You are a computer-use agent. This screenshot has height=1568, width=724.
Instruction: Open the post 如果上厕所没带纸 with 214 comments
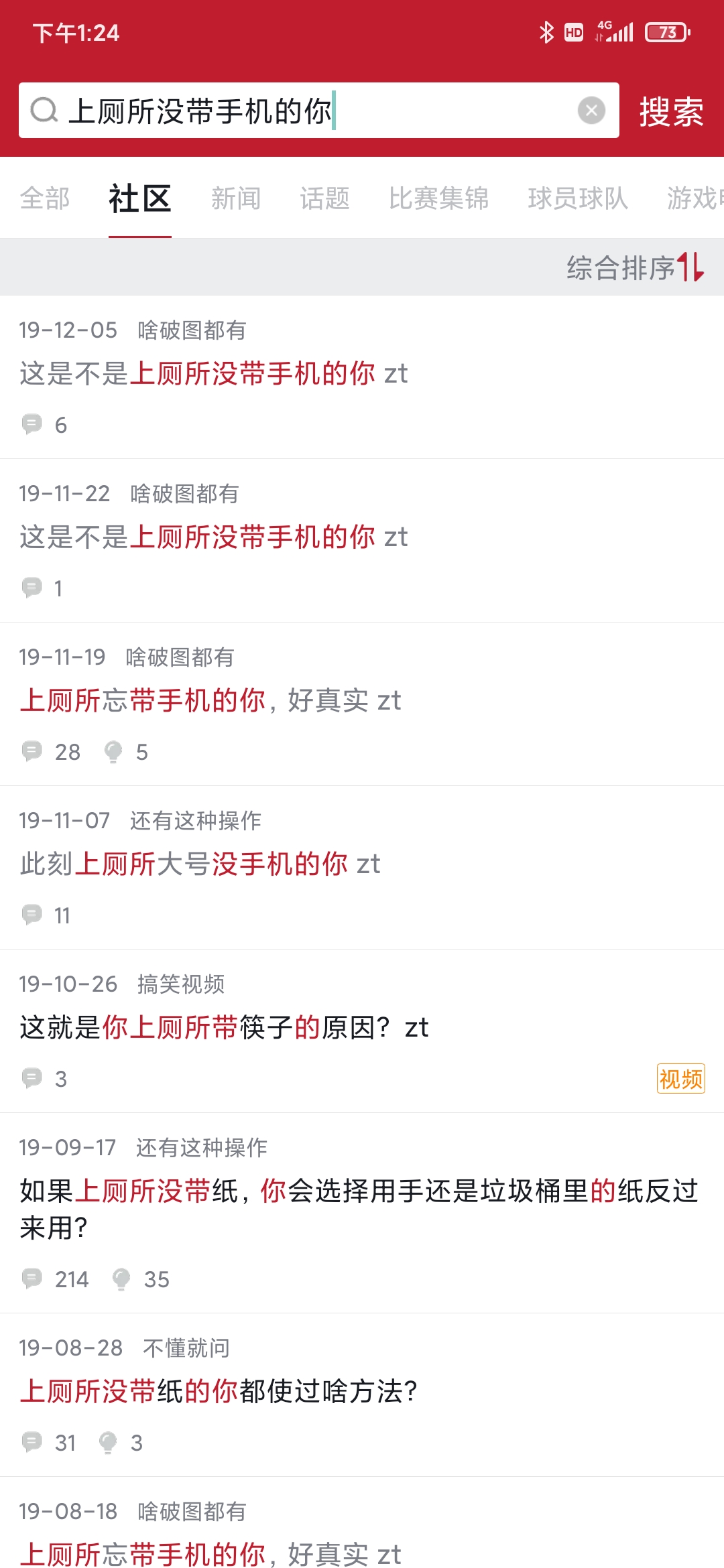[362, 1213]
